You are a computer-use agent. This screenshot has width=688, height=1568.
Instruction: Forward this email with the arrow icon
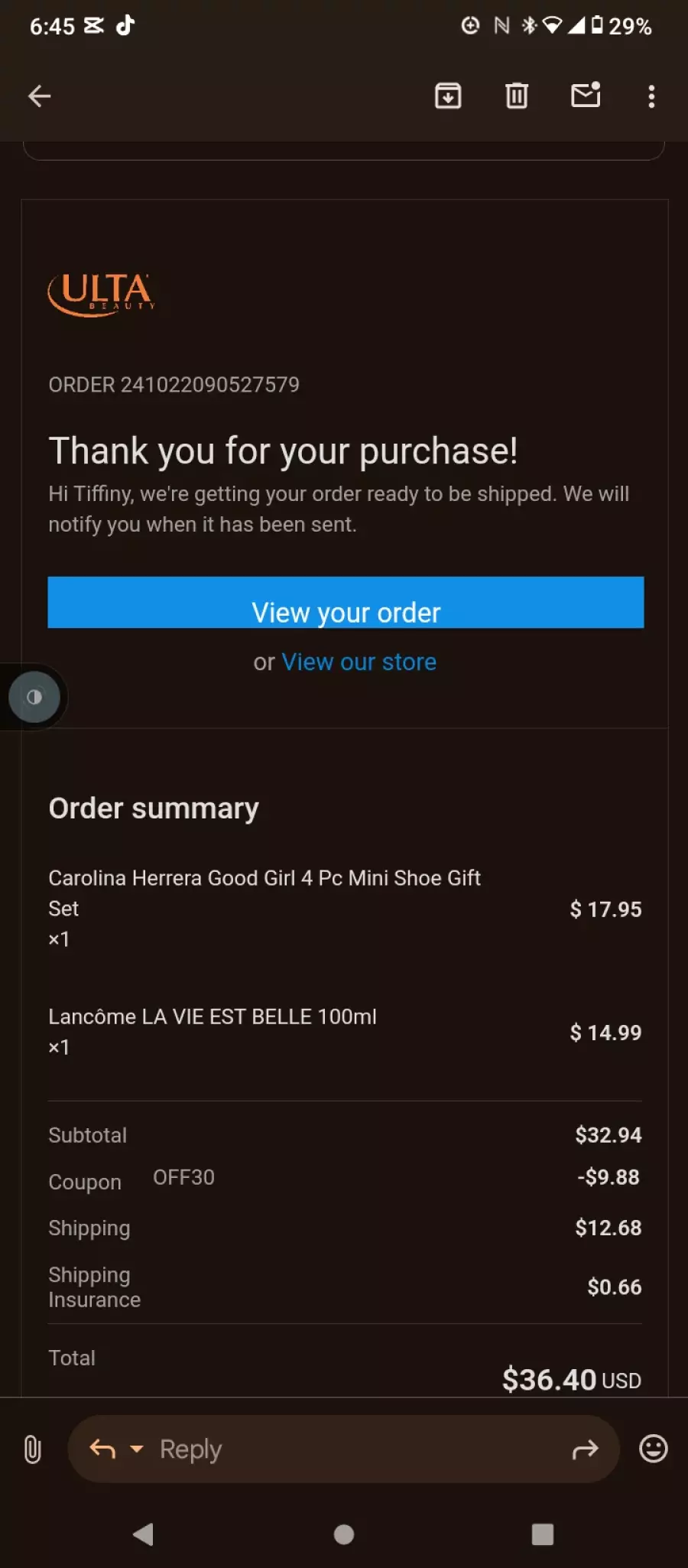click(585, 1449)
